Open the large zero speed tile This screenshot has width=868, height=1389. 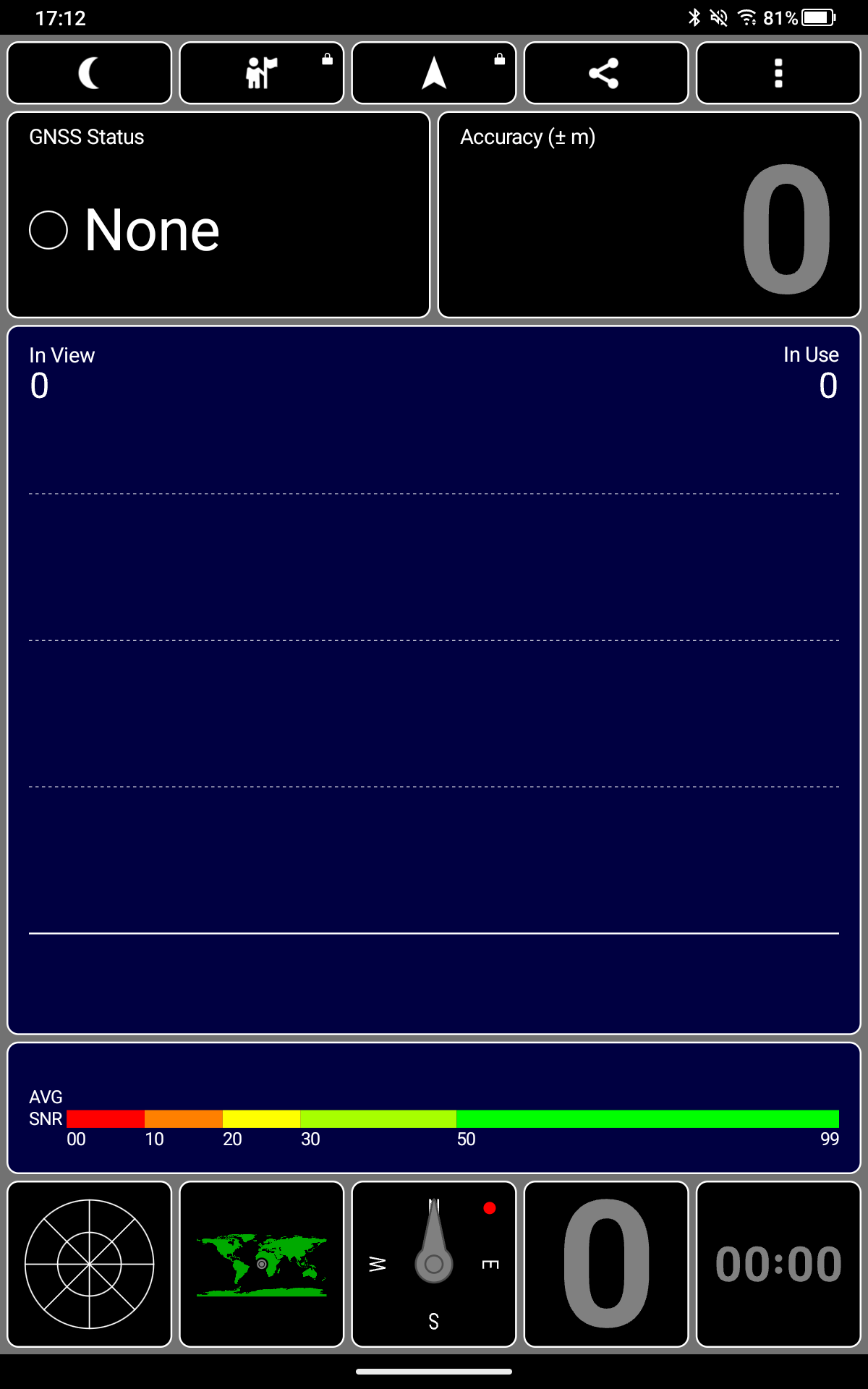click(606, 1264)
